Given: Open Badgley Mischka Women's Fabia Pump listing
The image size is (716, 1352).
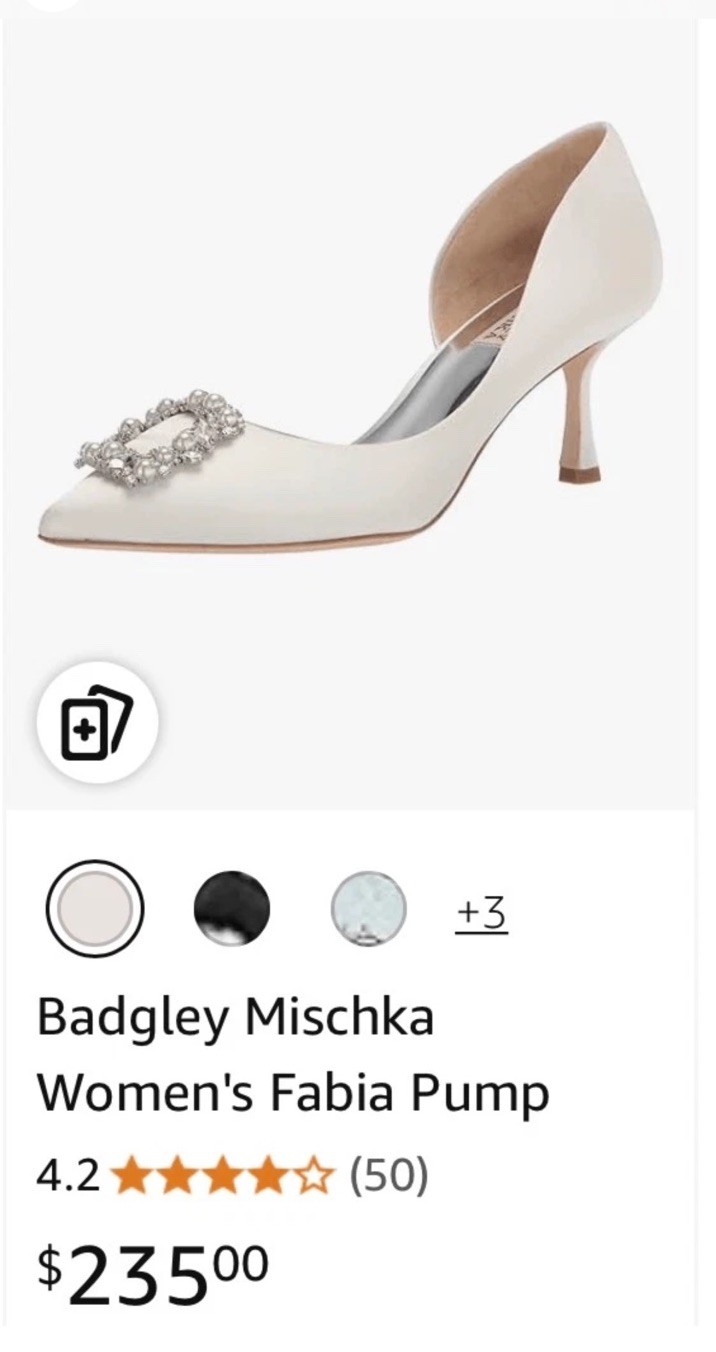Looking at the screenshot, I should [292, 1056].
